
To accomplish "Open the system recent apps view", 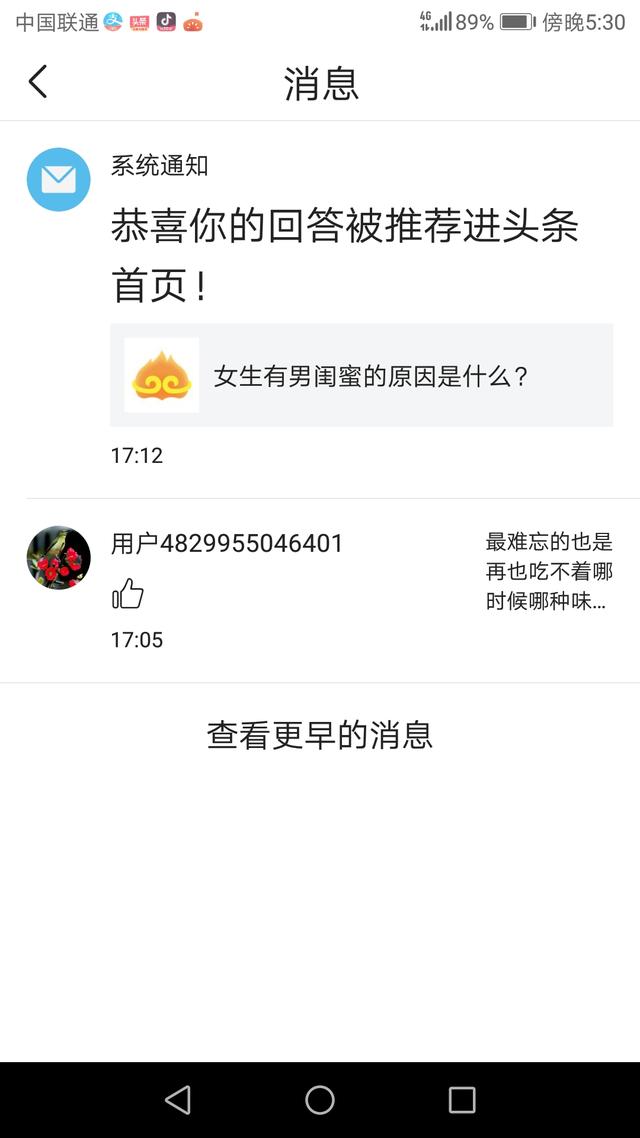I will tap(462, 1100).
